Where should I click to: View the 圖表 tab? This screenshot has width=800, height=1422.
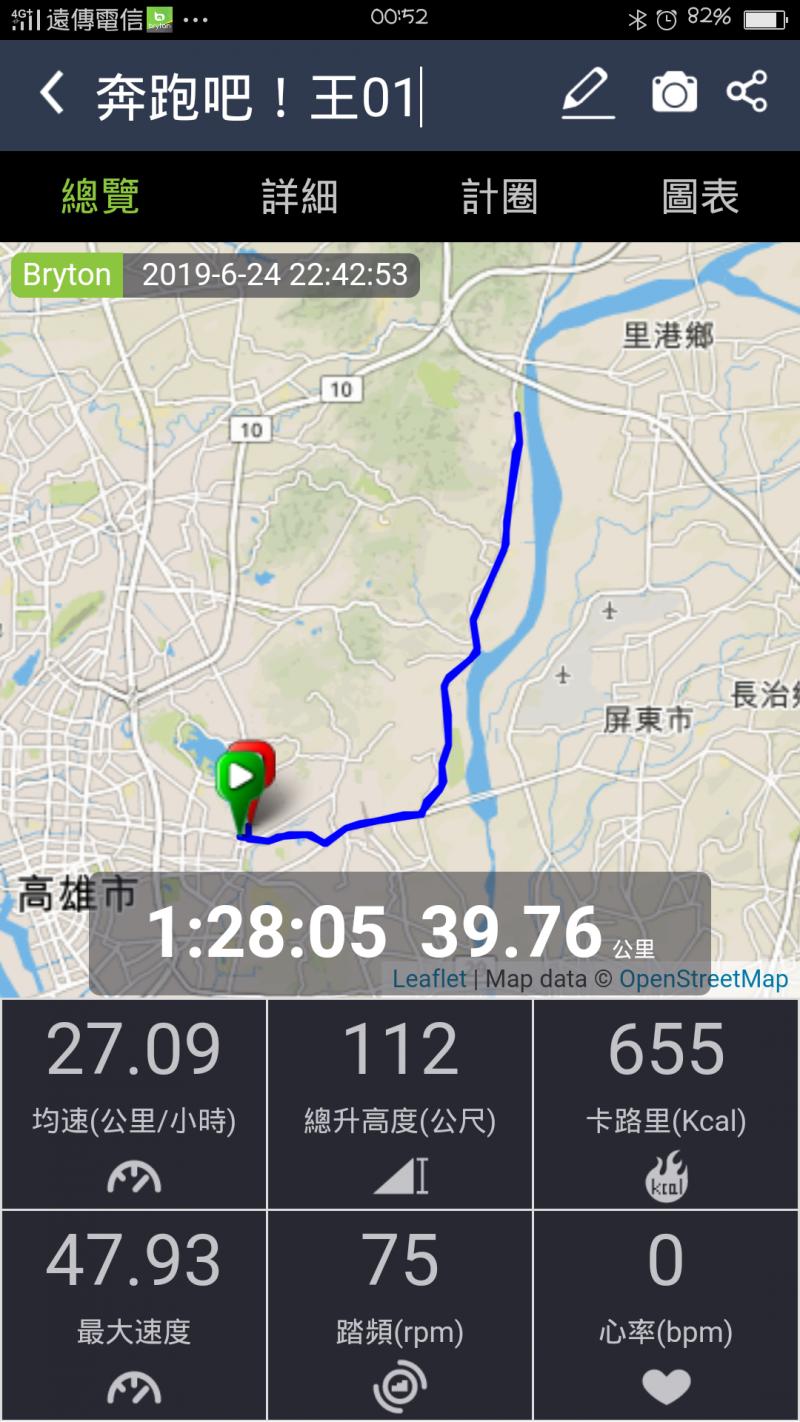pos(699,197)
